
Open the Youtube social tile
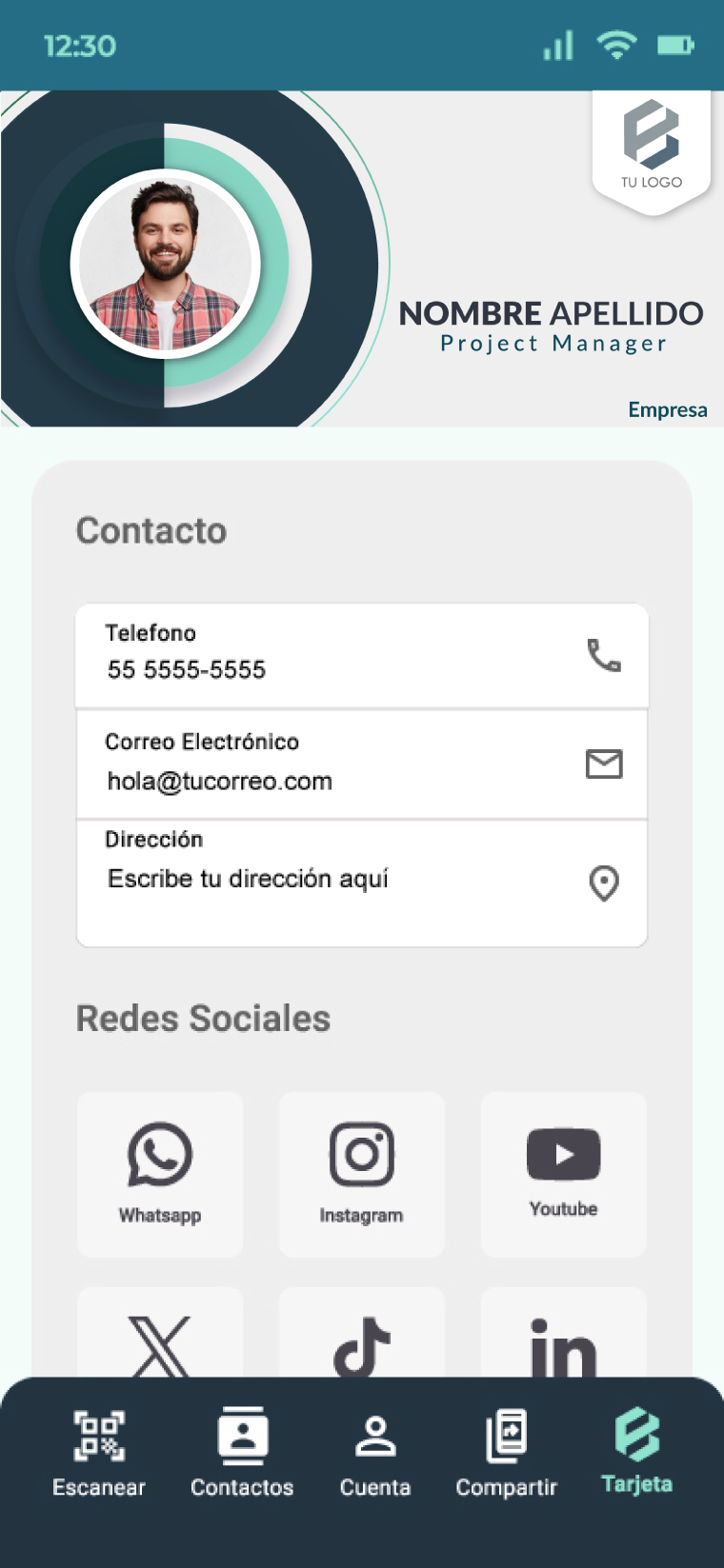pos(564,1173)
